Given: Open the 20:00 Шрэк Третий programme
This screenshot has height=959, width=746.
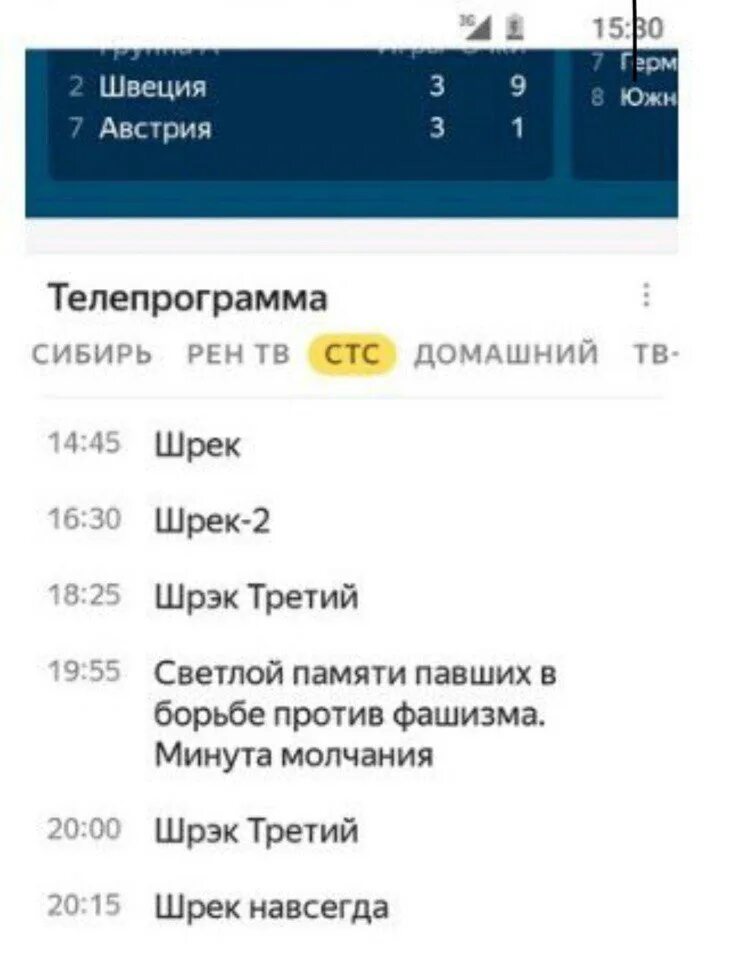Looking at the screenshot, I should [256, 831].
